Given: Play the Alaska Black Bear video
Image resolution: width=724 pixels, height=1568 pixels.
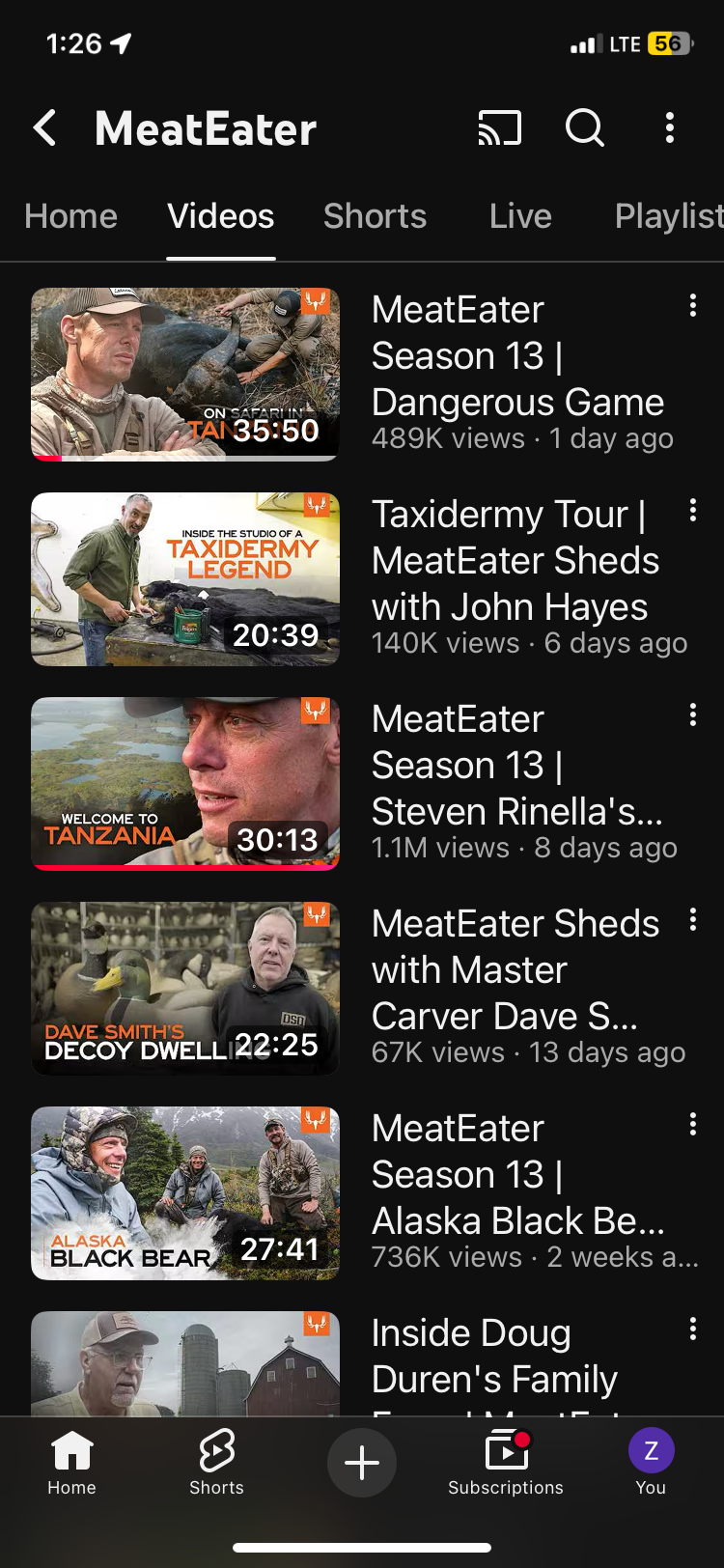Looking at the screenshot, I should tap(185, 1193).
